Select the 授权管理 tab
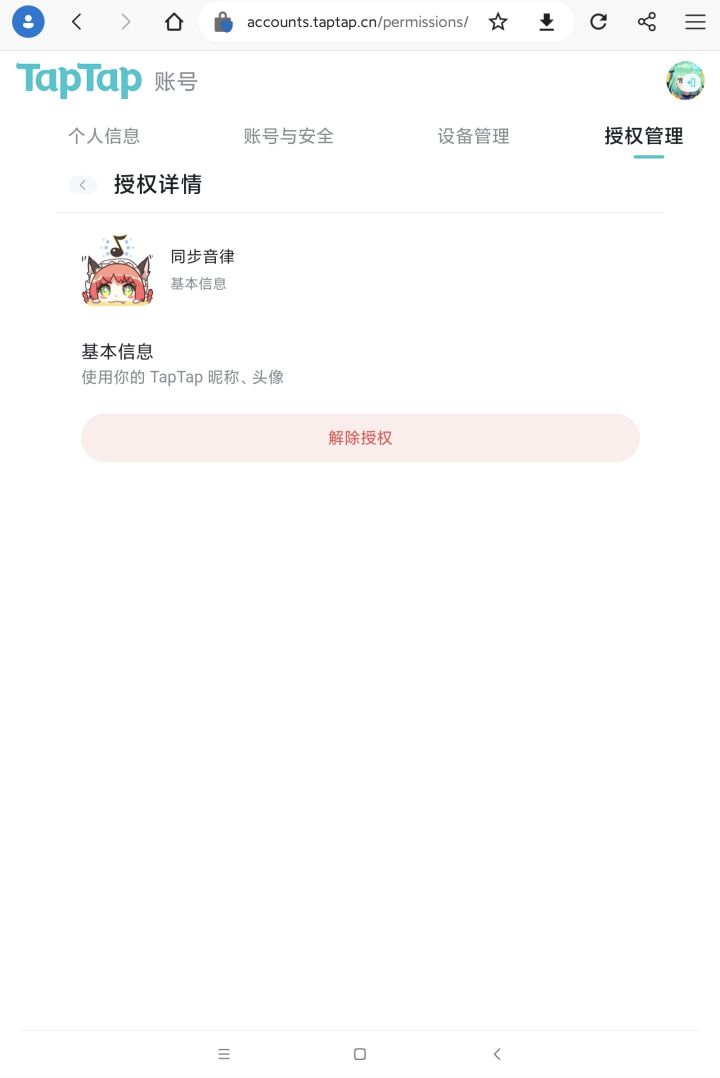Viewport: 720px width, 1078px height. coord(642,136)
